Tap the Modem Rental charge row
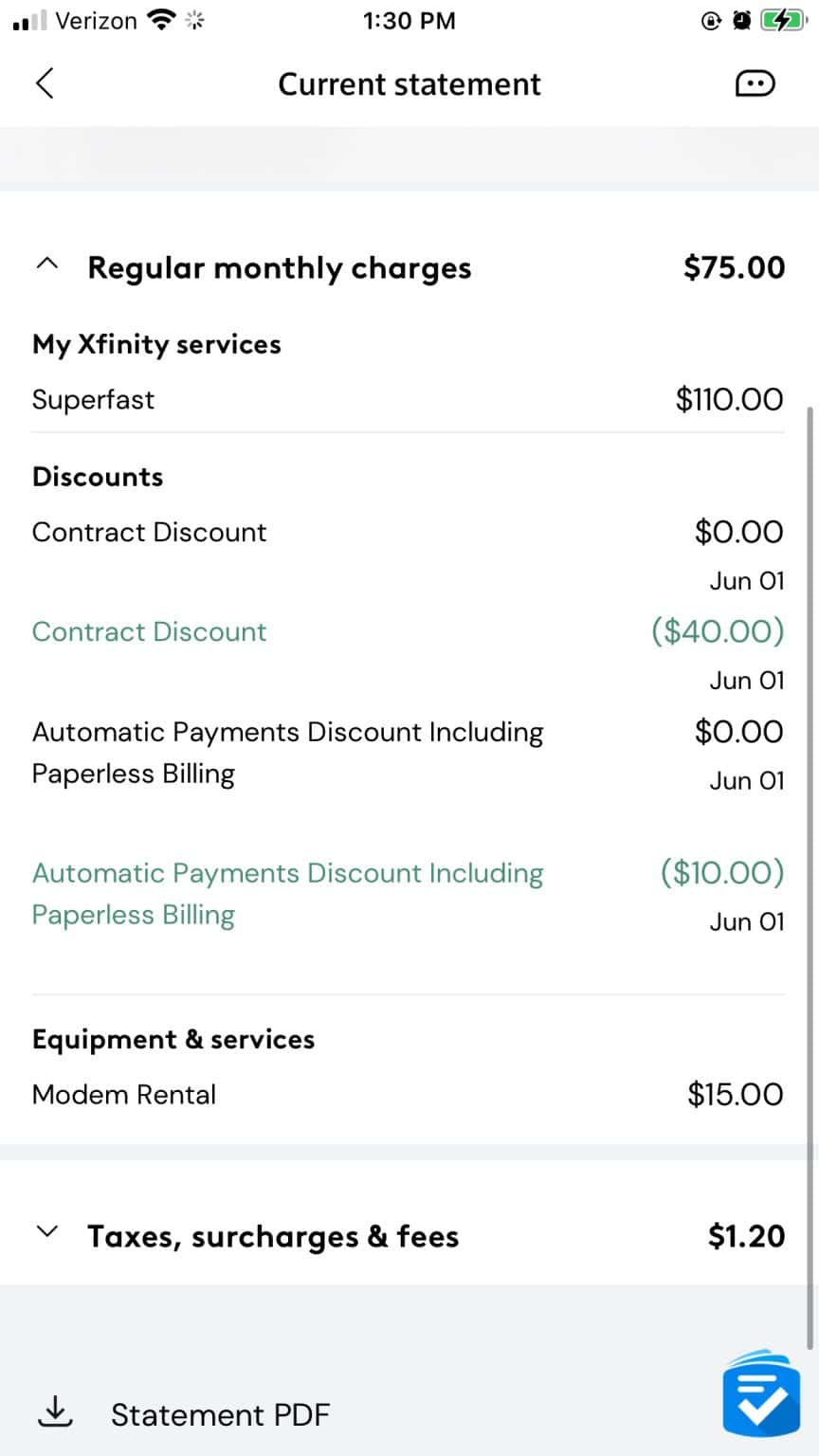Viewport: 819px width, 1456px height. click(123, 1094)
